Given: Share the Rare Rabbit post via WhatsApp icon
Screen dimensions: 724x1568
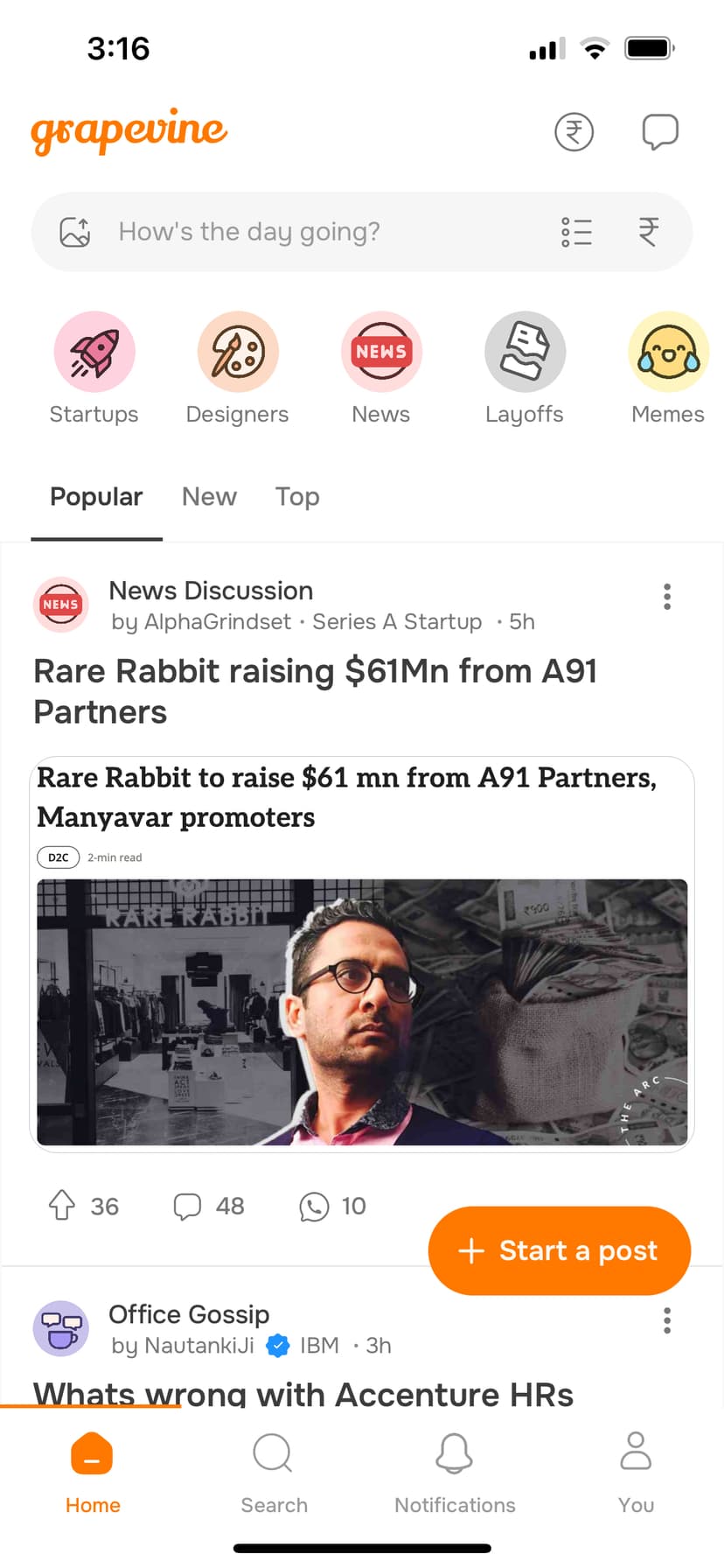Looking at the screenshot, I should (314, 1206).
